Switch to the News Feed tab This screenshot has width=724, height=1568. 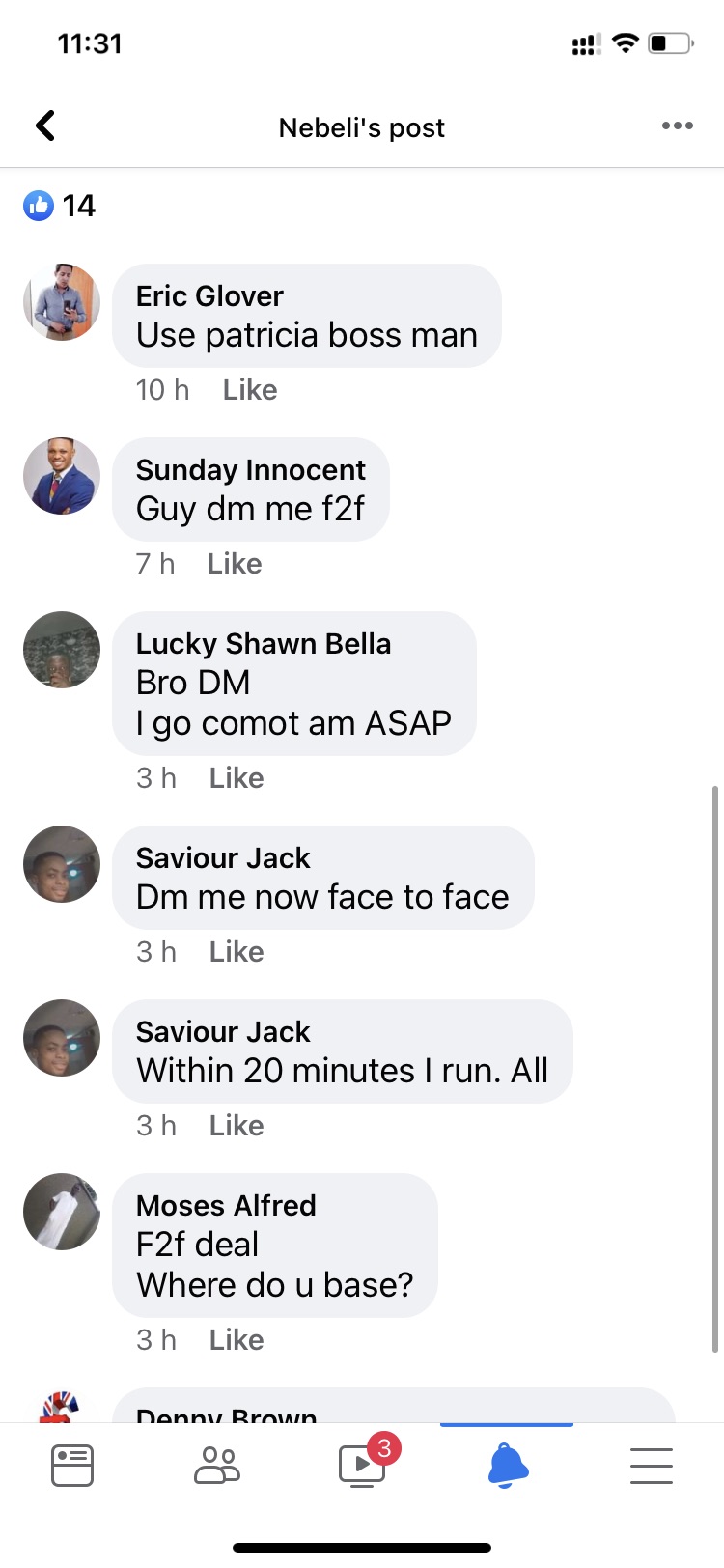tap(72, 1465)
